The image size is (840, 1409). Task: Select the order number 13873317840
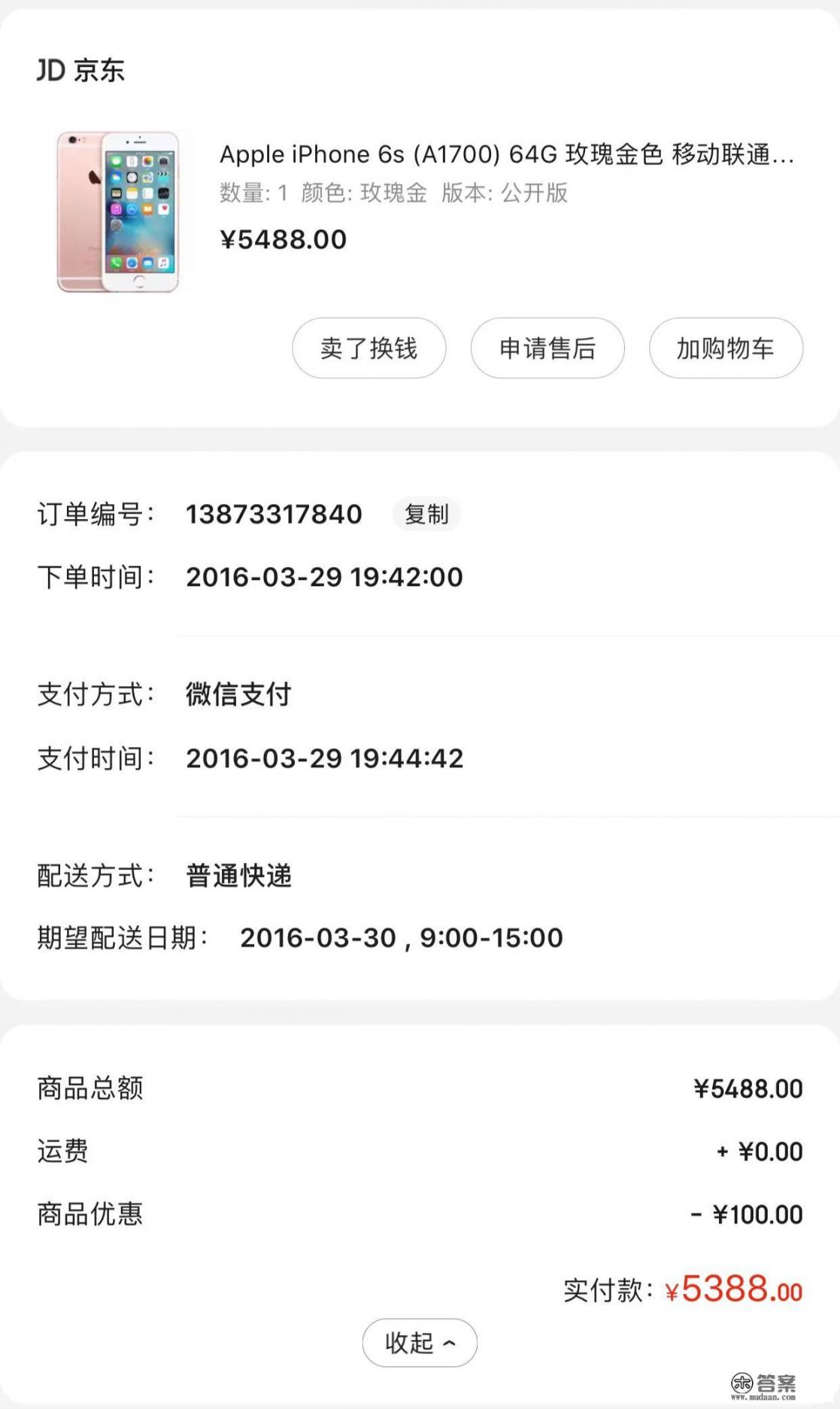[274, 515]
